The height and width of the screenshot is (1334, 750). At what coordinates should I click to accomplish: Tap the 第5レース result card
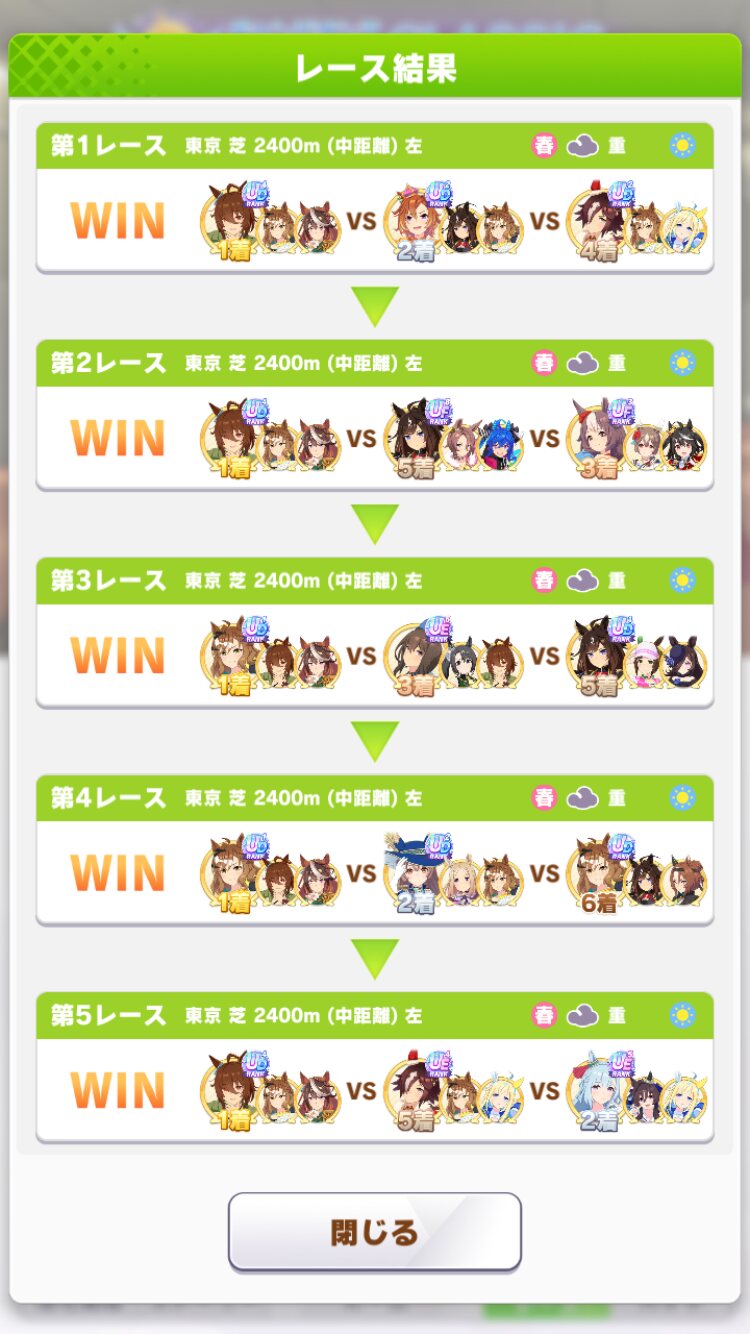(x=375, y=1067)
